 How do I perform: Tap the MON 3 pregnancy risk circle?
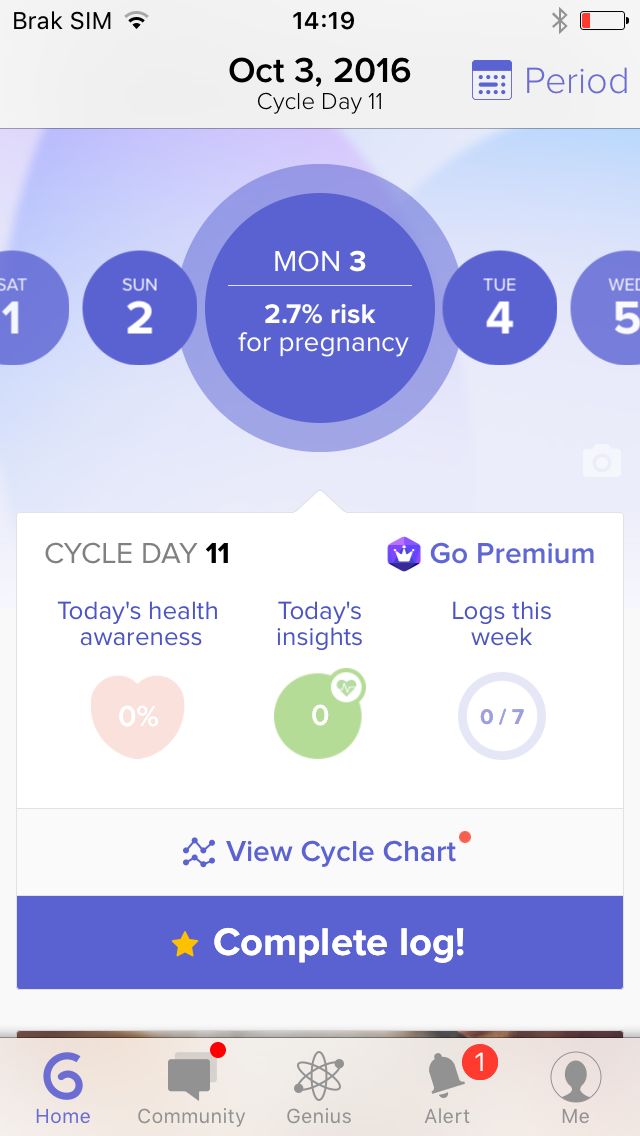click(320, 308)
